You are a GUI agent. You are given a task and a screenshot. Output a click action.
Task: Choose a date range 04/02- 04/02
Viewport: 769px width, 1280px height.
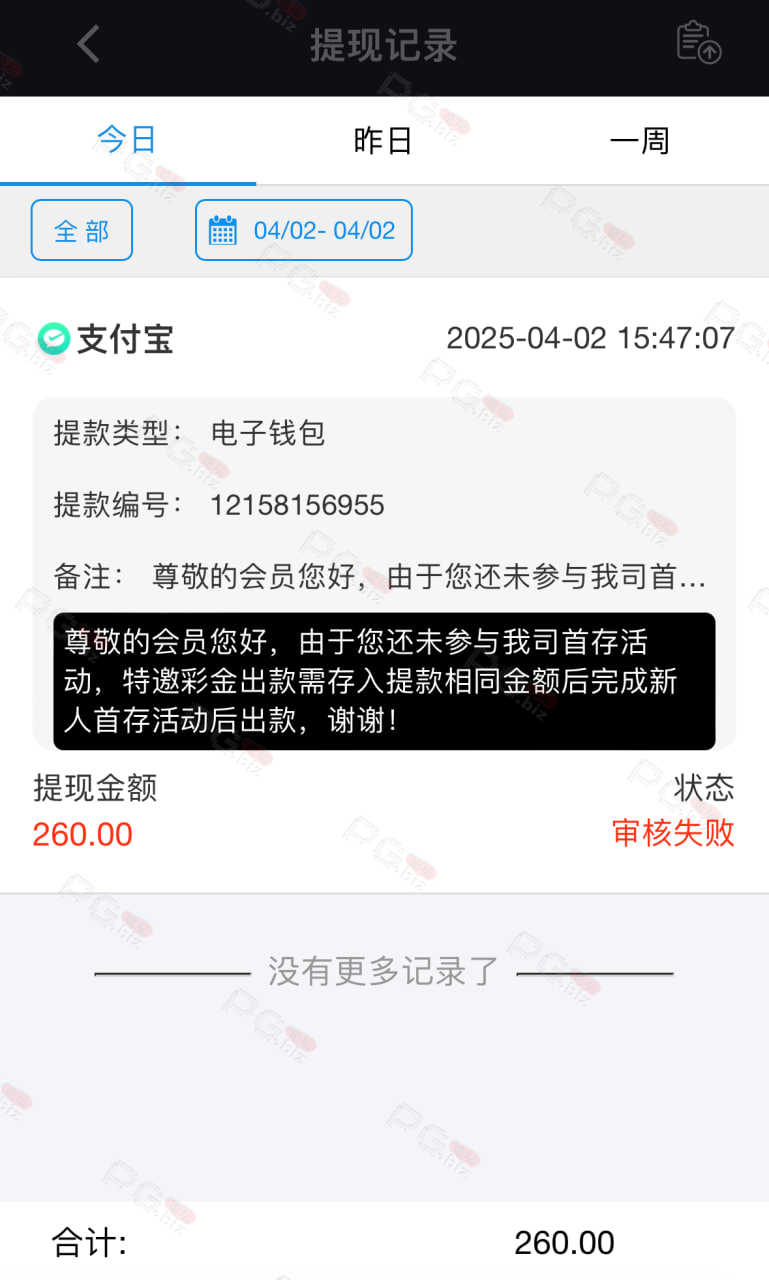pos(303,230)
